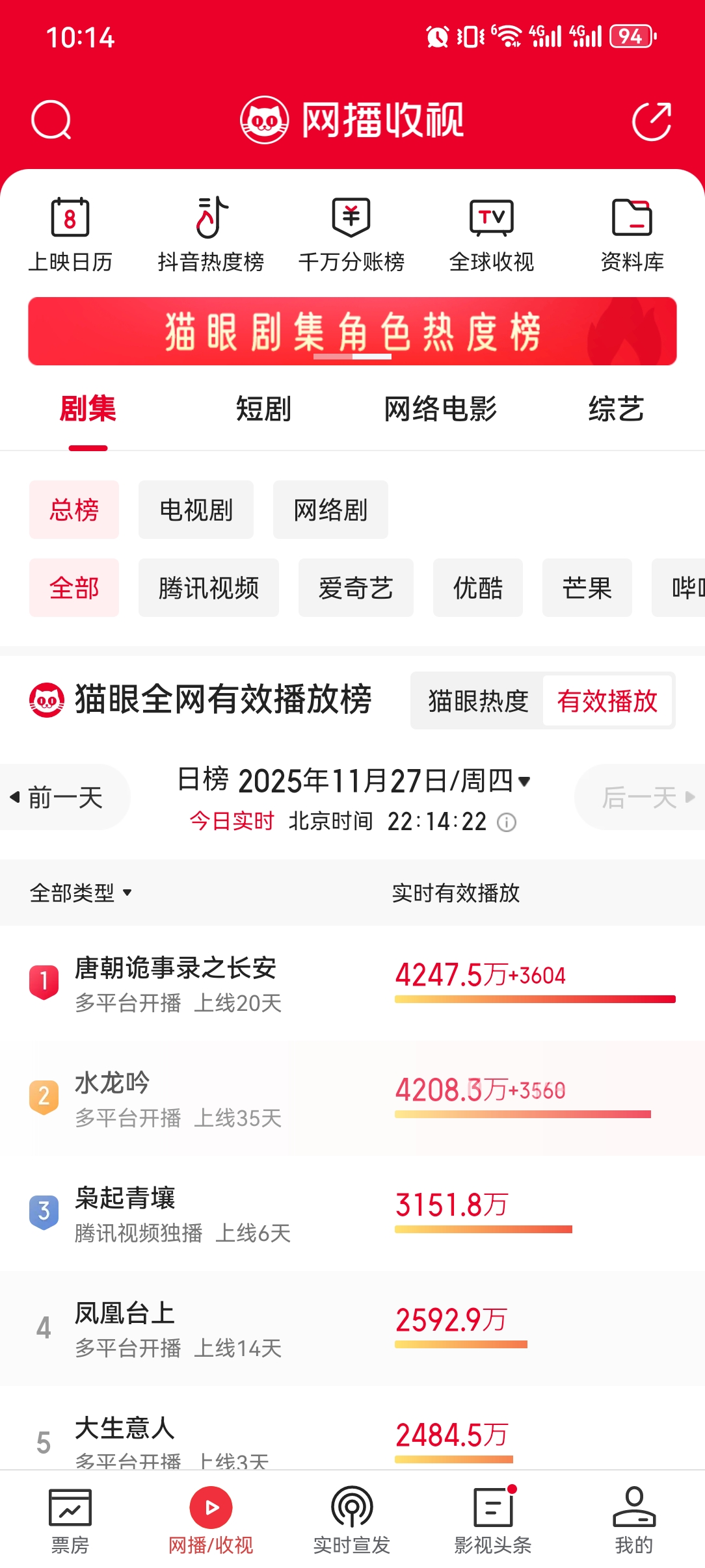Open the 全部类型 dropdown
The width and height of the screenshot is (705, 1568).
click(81, 893)
